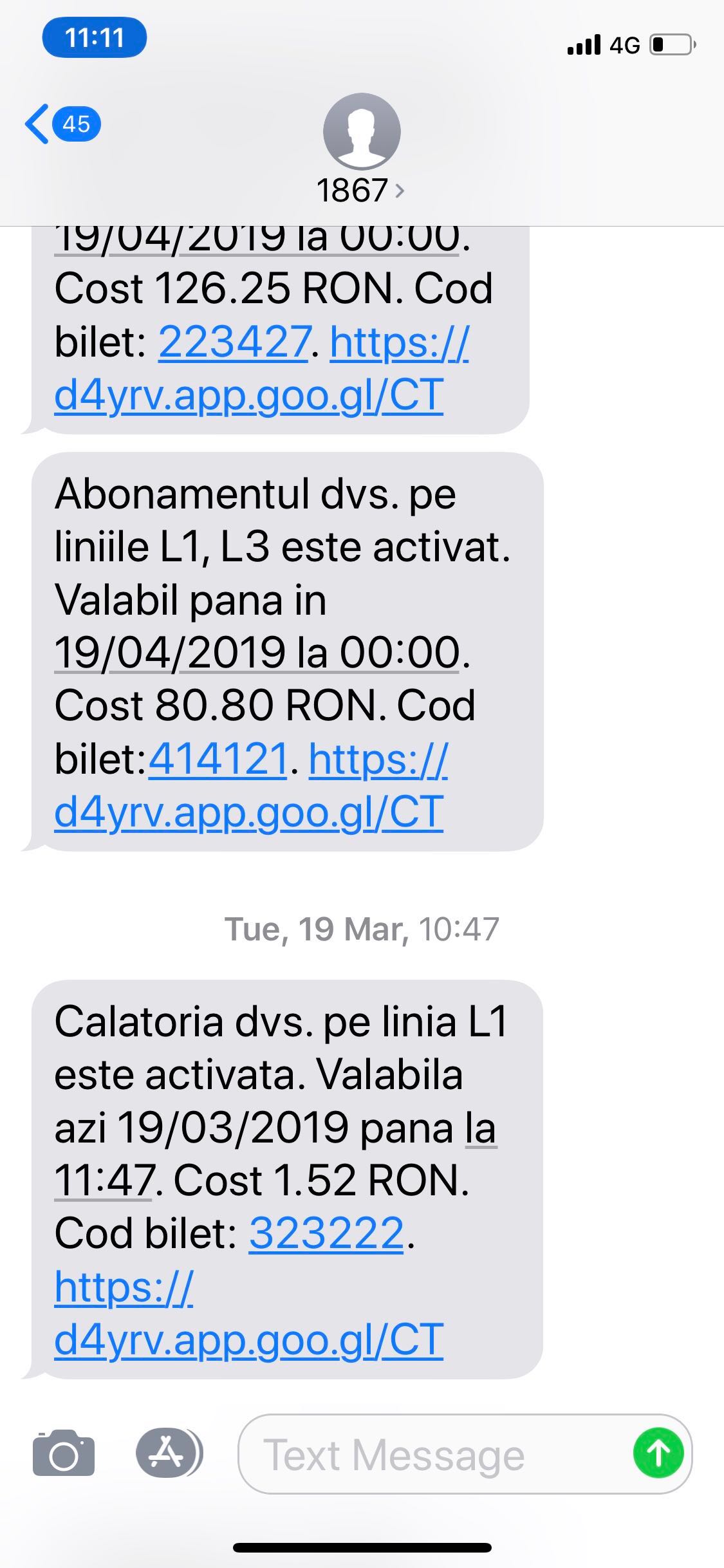Tap the date 19/04/2019 la 00:00 in the L1, L3 message
This screenshot has height=1568, width=724.
click(x=256, y=653)
